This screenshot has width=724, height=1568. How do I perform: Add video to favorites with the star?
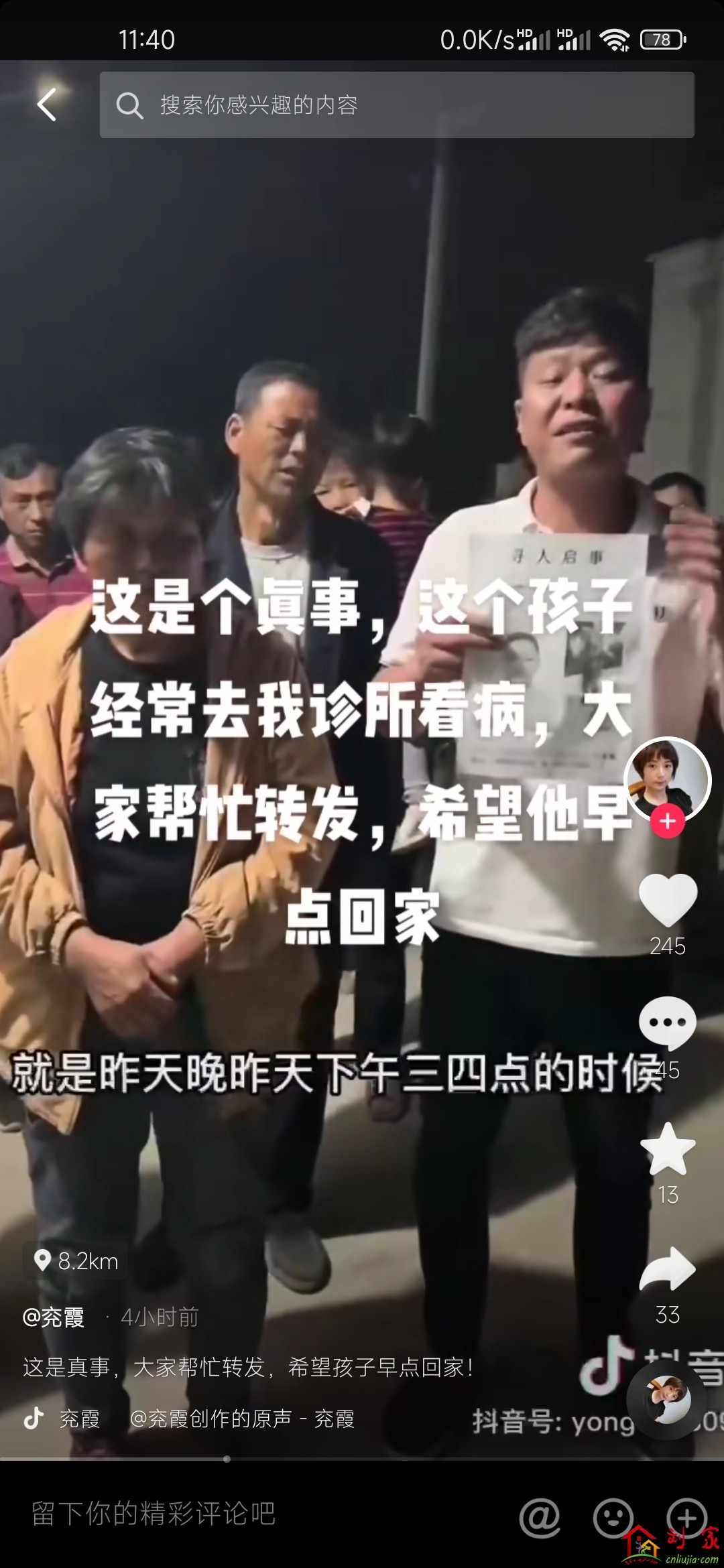668,1150
